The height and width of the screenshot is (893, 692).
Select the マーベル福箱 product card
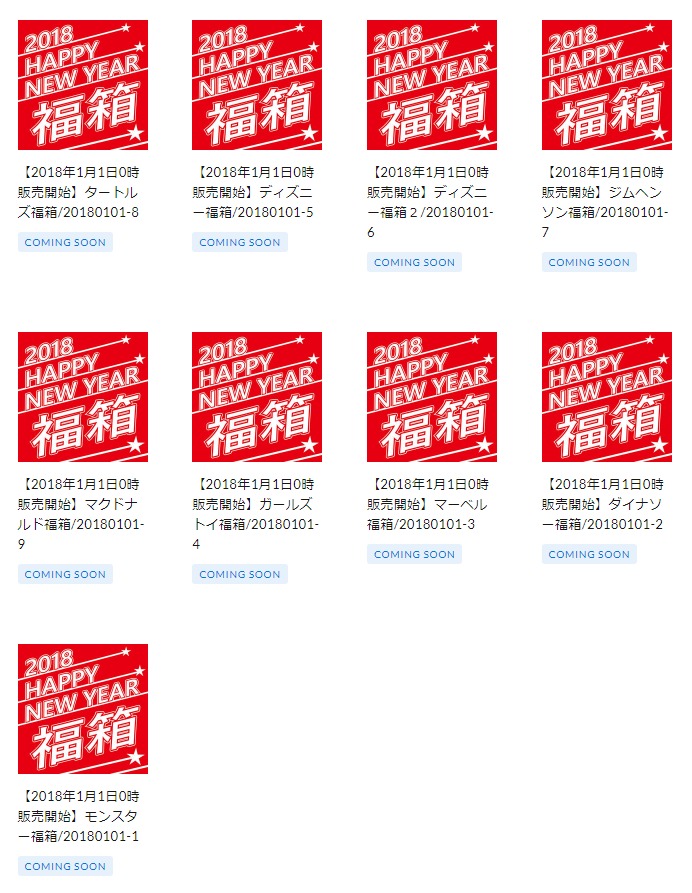point(432,397)
